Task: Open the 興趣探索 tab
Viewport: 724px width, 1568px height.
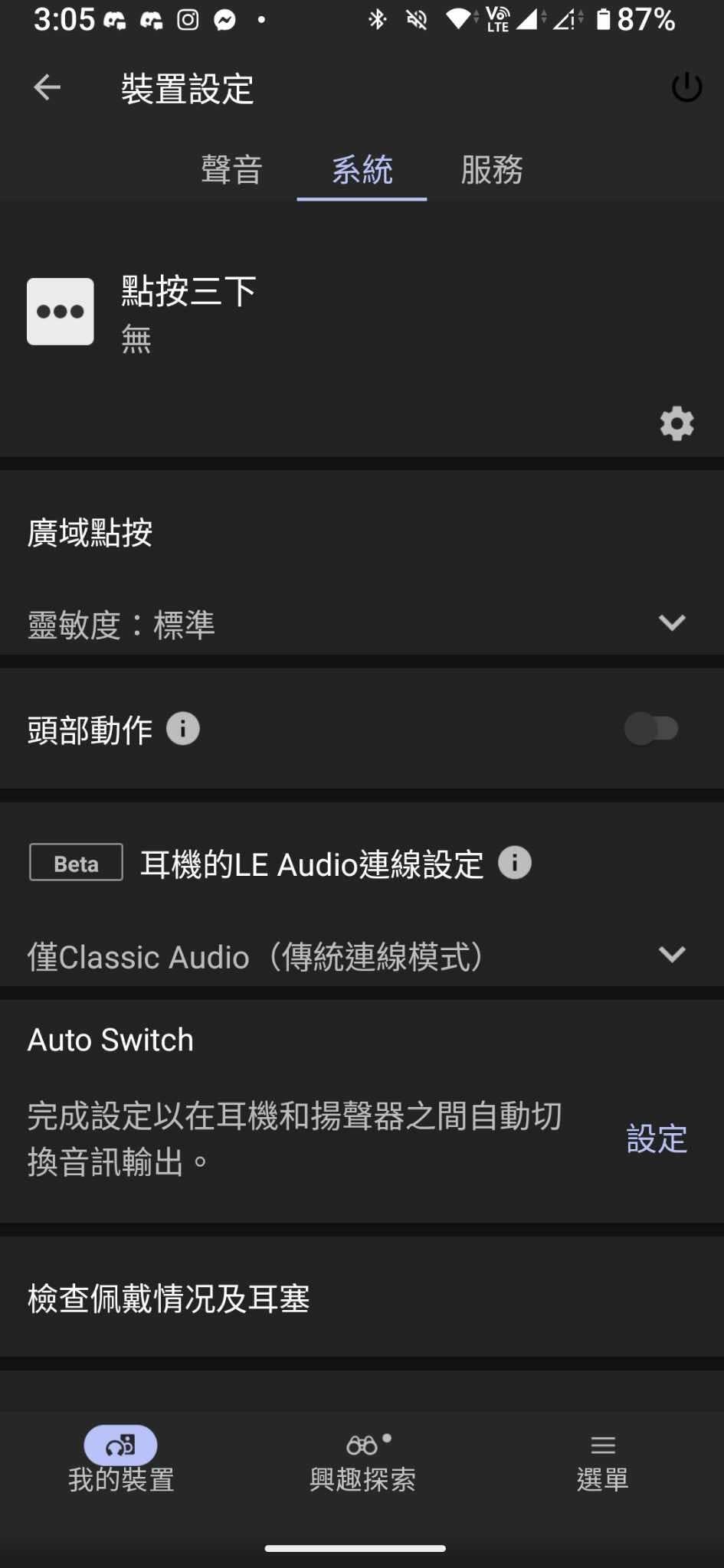Action: click(x=362, y=1461)
